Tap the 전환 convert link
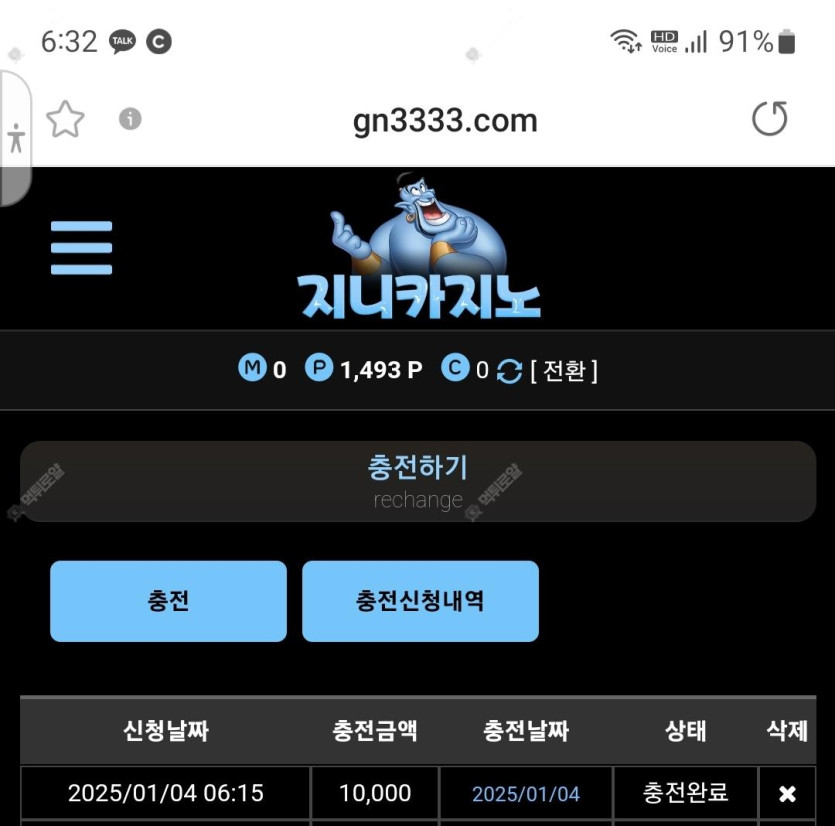The width and height of the screenshot is (835, 826). (x=564, y=371)
